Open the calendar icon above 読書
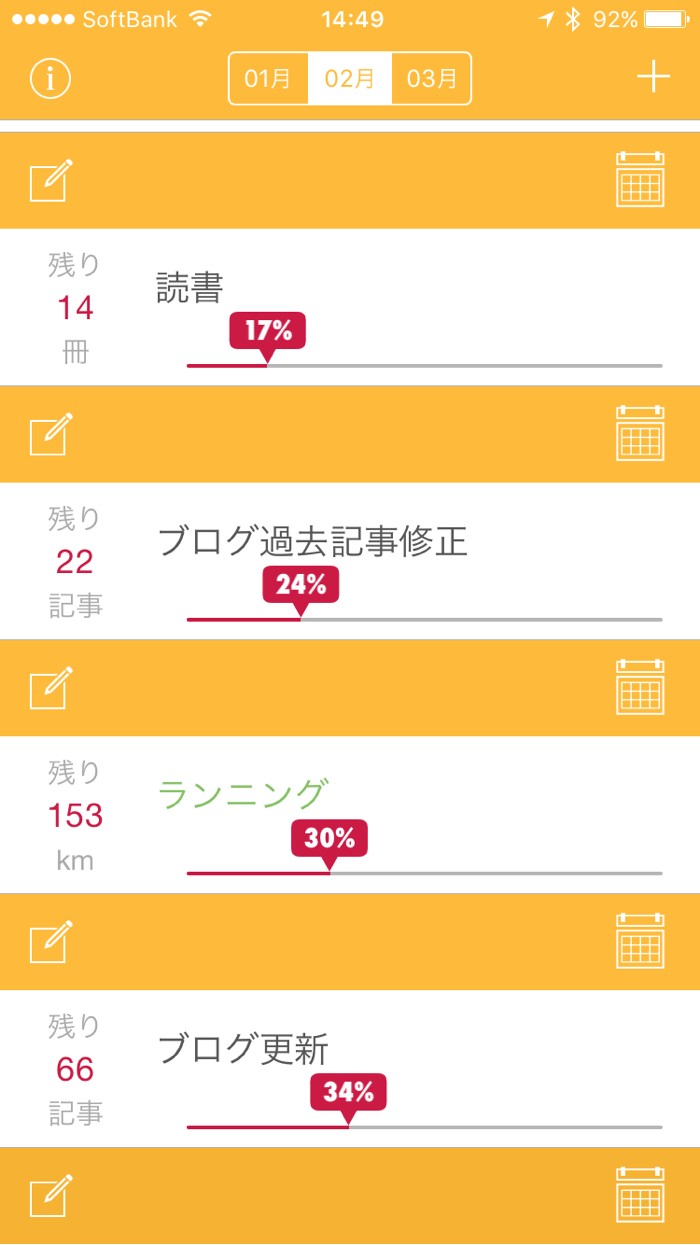Viewport: 700px width, 1245px height. point(640,180)
